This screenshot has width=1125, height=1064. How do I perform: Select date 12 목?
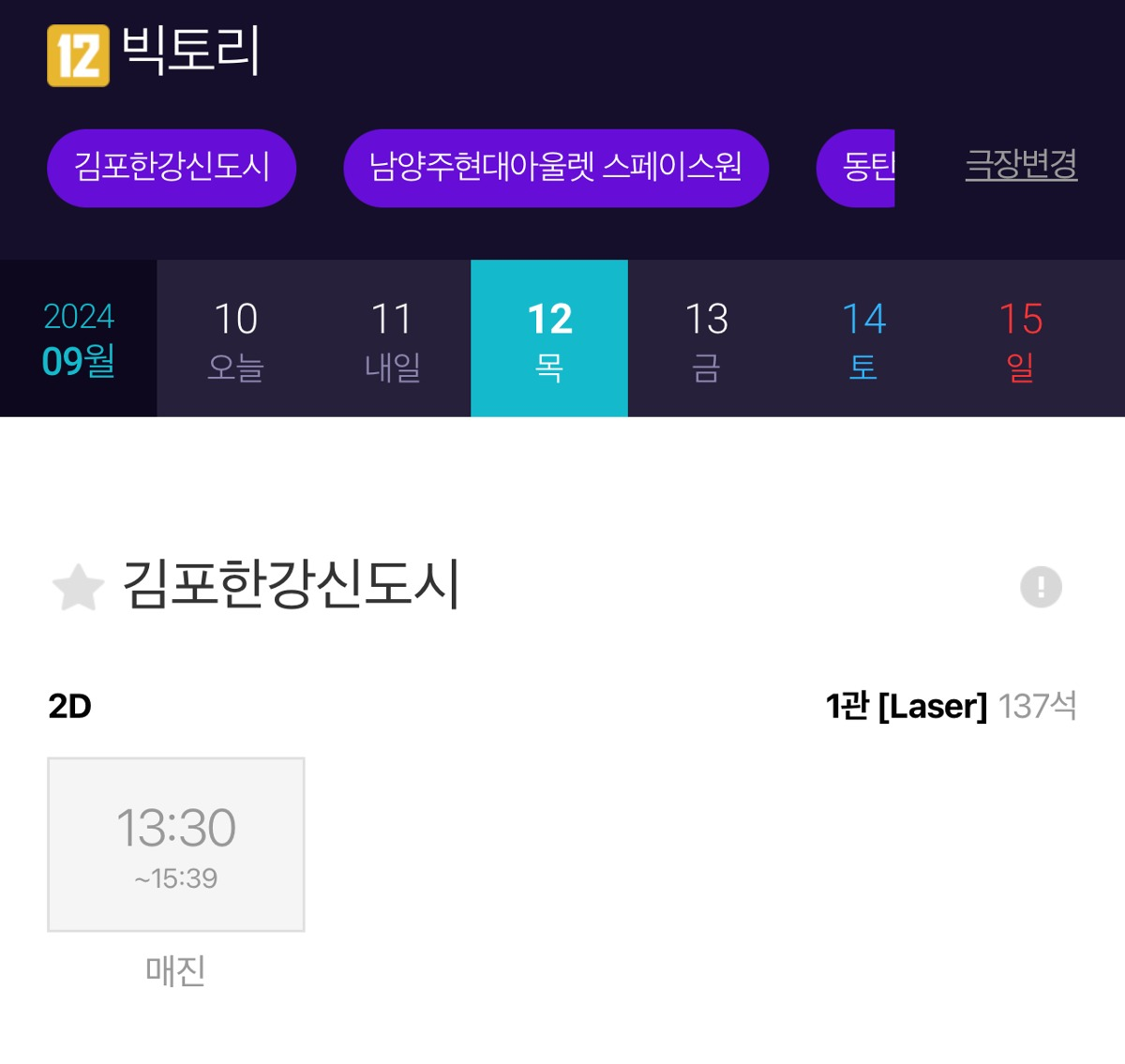549,339
